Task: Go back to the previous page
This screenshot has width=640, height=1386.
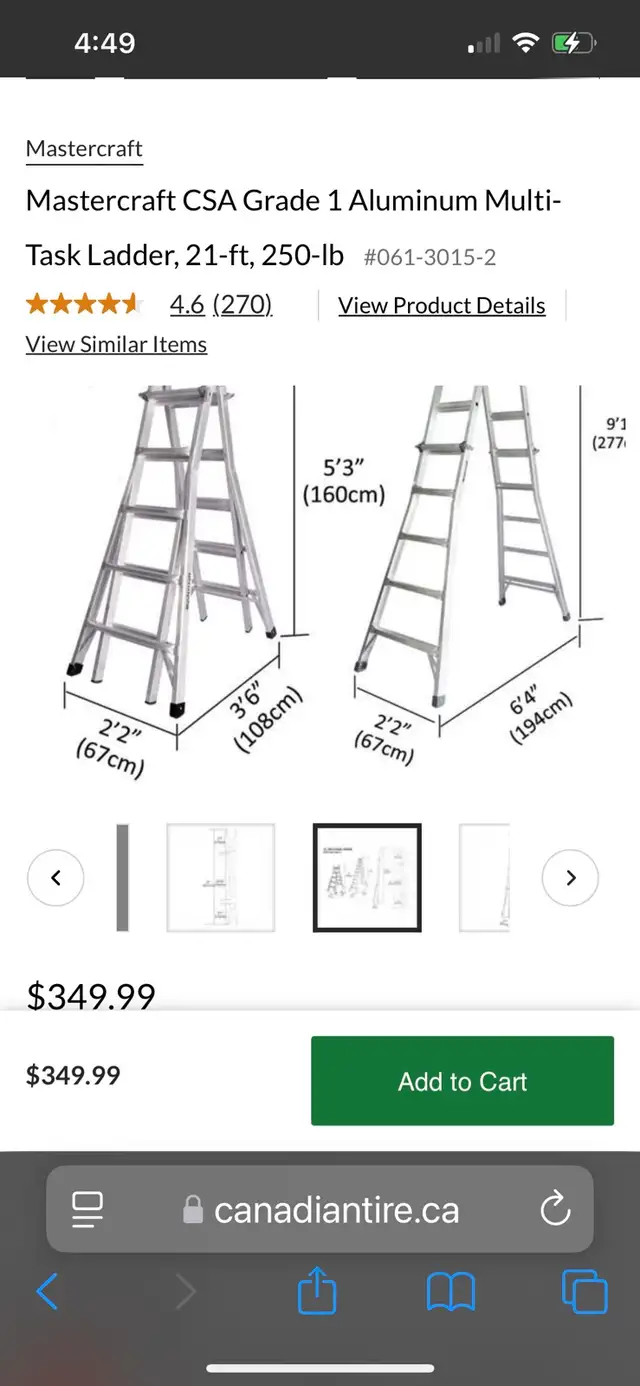Action: coord(47,1292)
